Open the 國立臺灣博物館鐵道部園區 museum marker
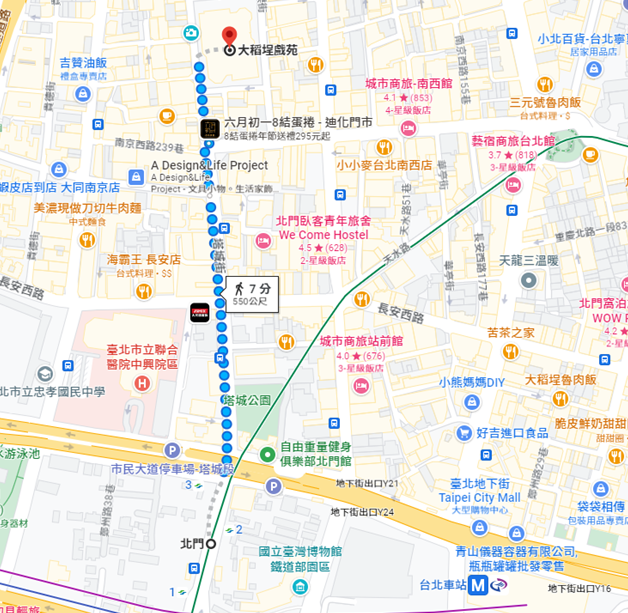 (x=300, y=587)
